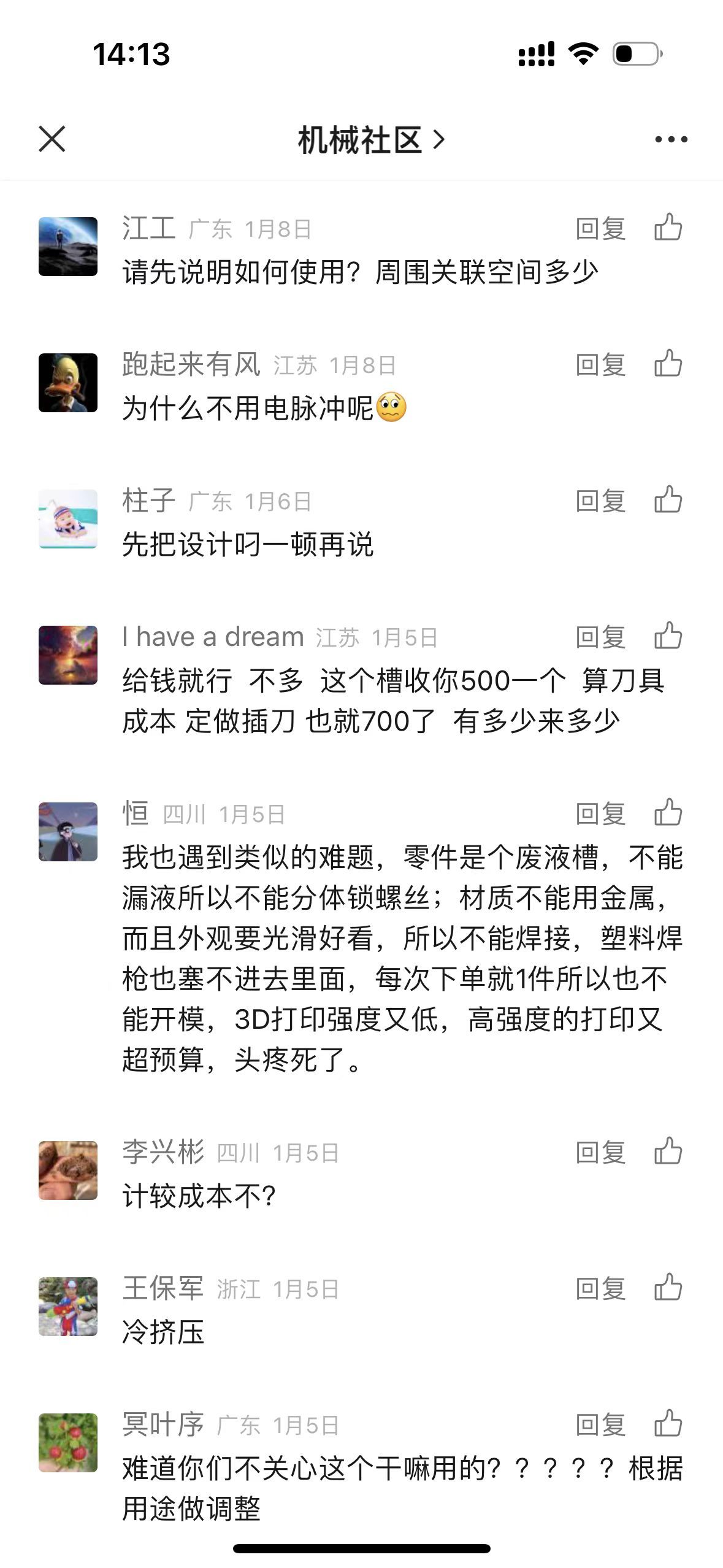Like 王保军's comment 冷挤压
Screen dimensions: 723x1568
point(668,1288)
